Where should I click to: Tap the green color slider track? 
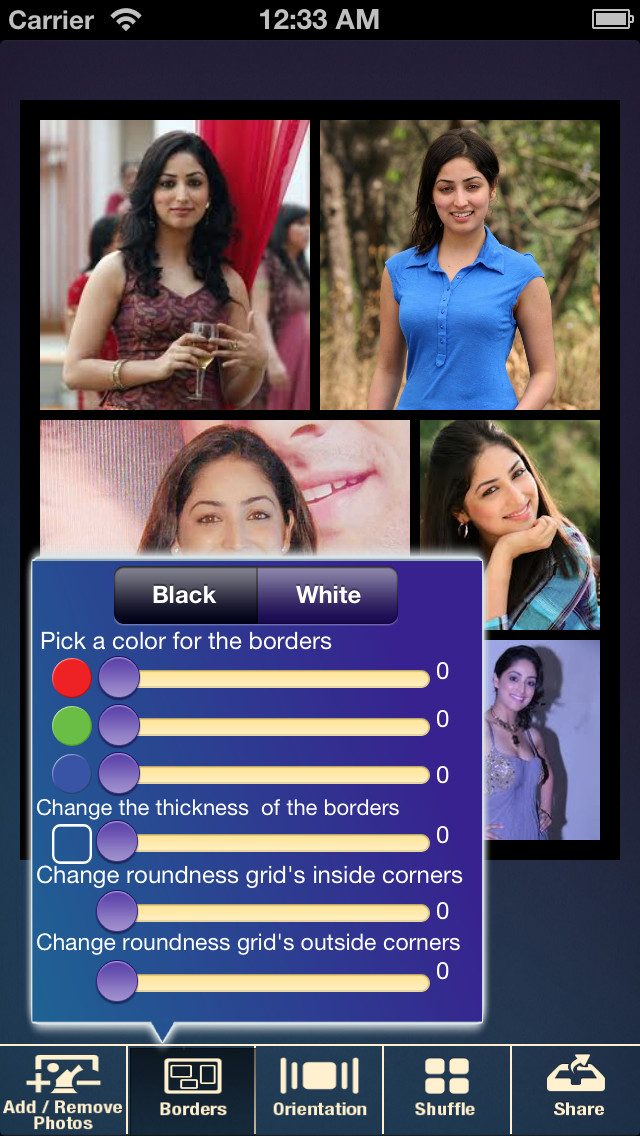pos(265,726)
